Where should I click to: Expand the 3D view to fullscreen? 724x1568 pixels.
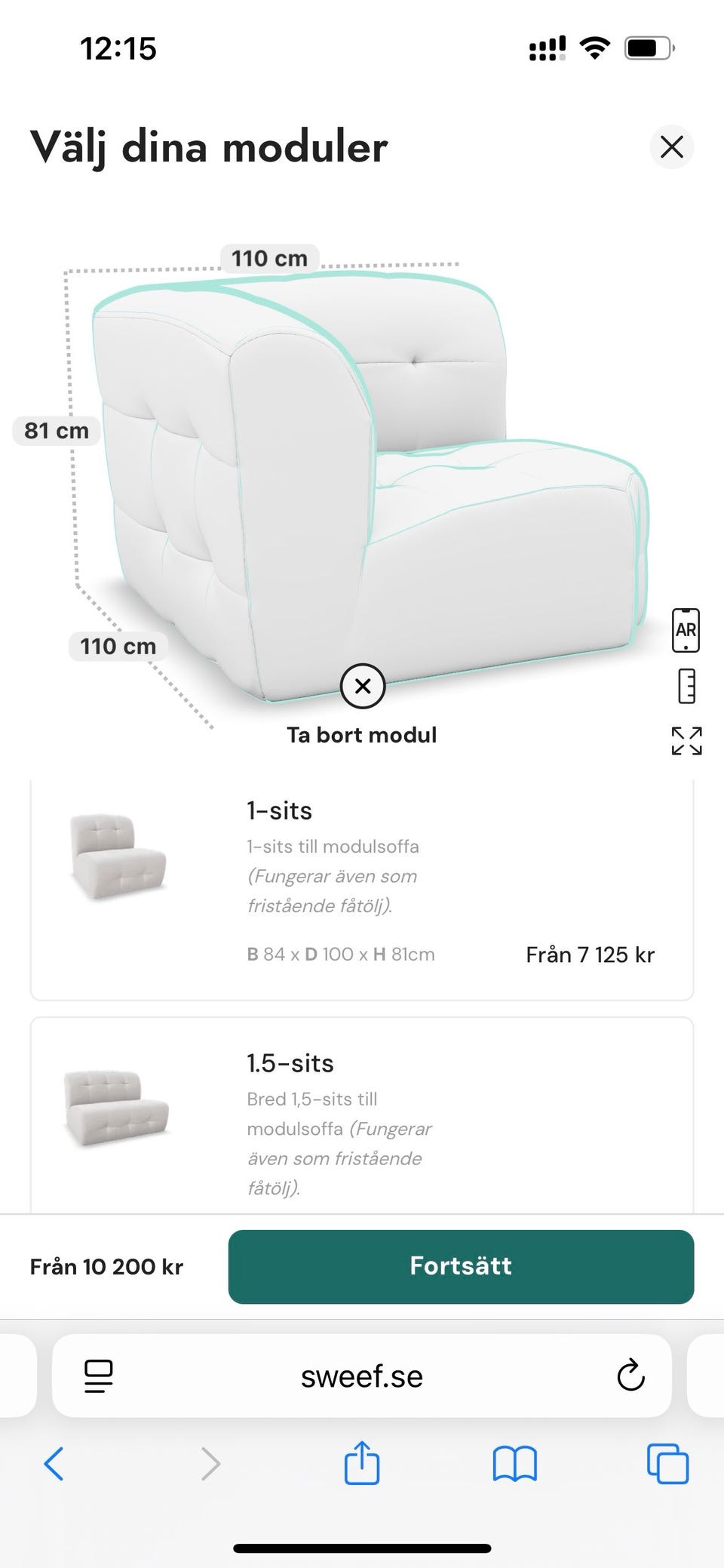pos(686,741)
